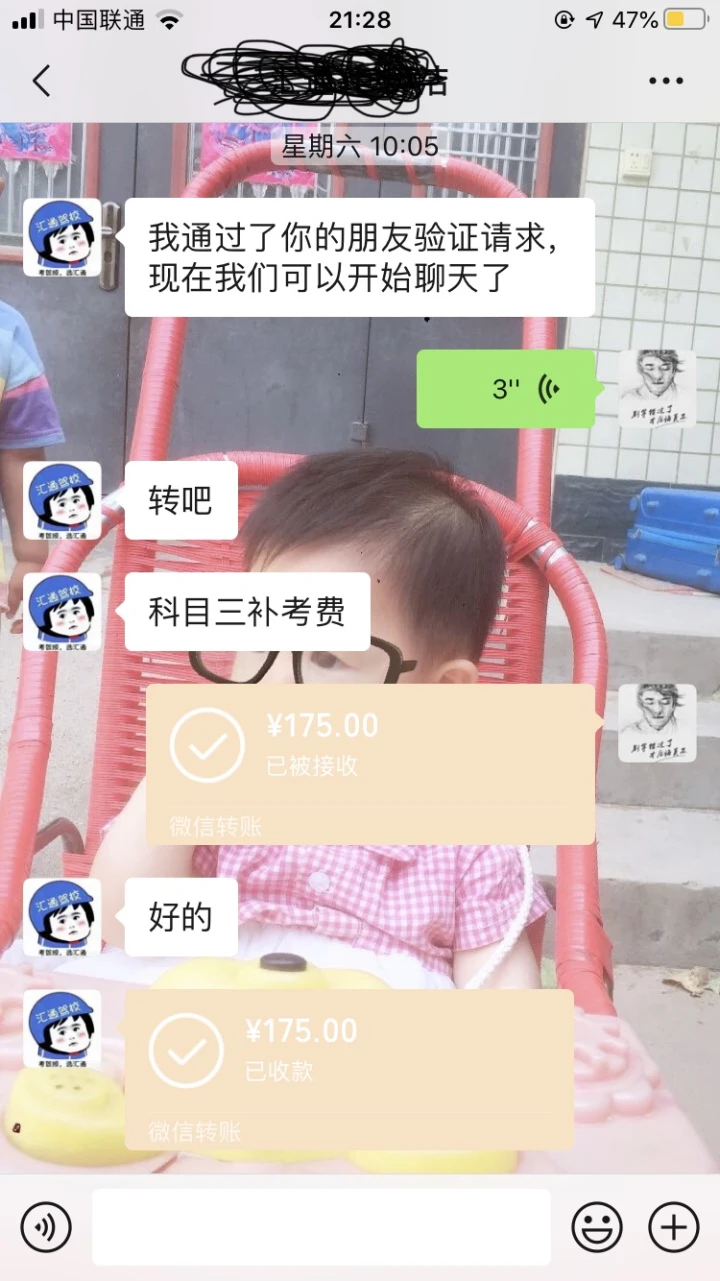This screenshot has height=1281, width=720.
Task: Tap the message text field
Action: [x=321, y=1226]
